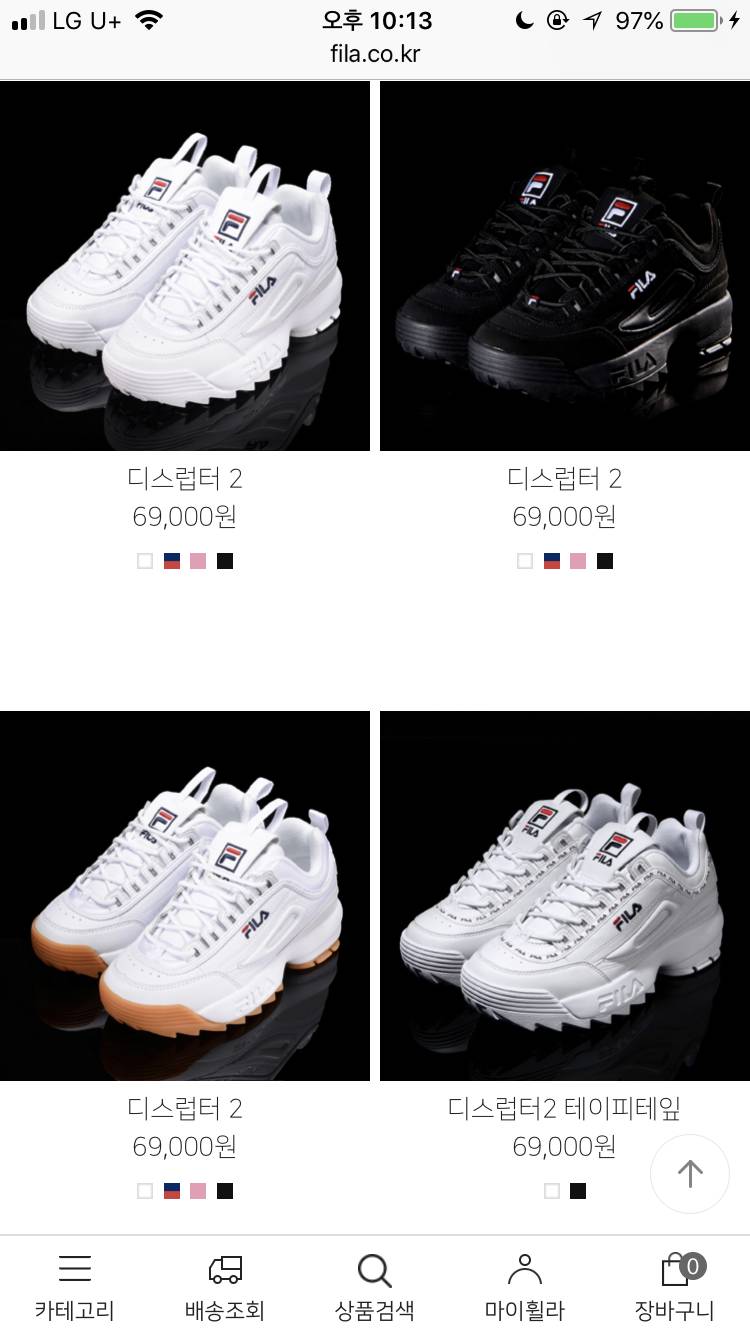Open the white Disruptor 2 with gum sole

(185, 895)
